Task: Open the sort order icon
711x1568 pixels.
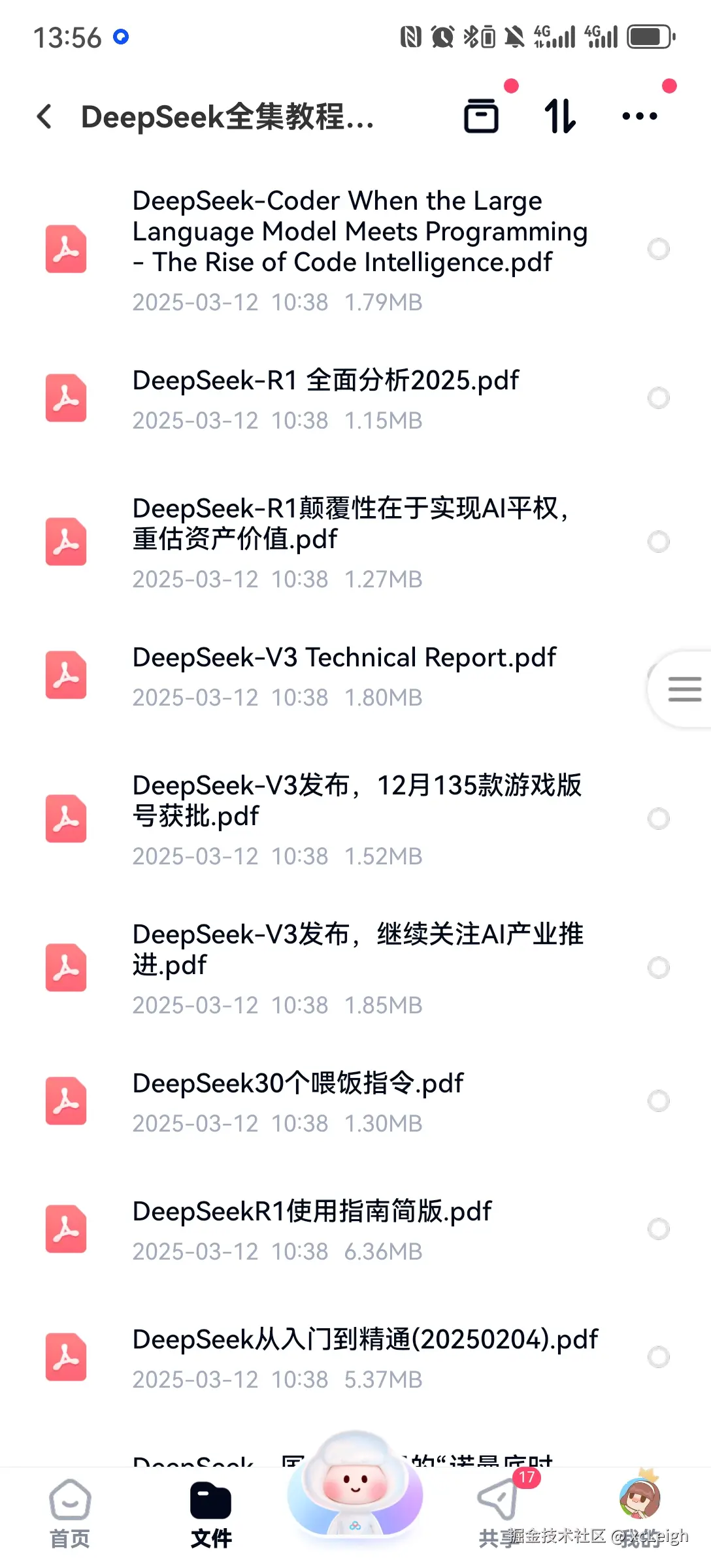Action: (559, 116)
